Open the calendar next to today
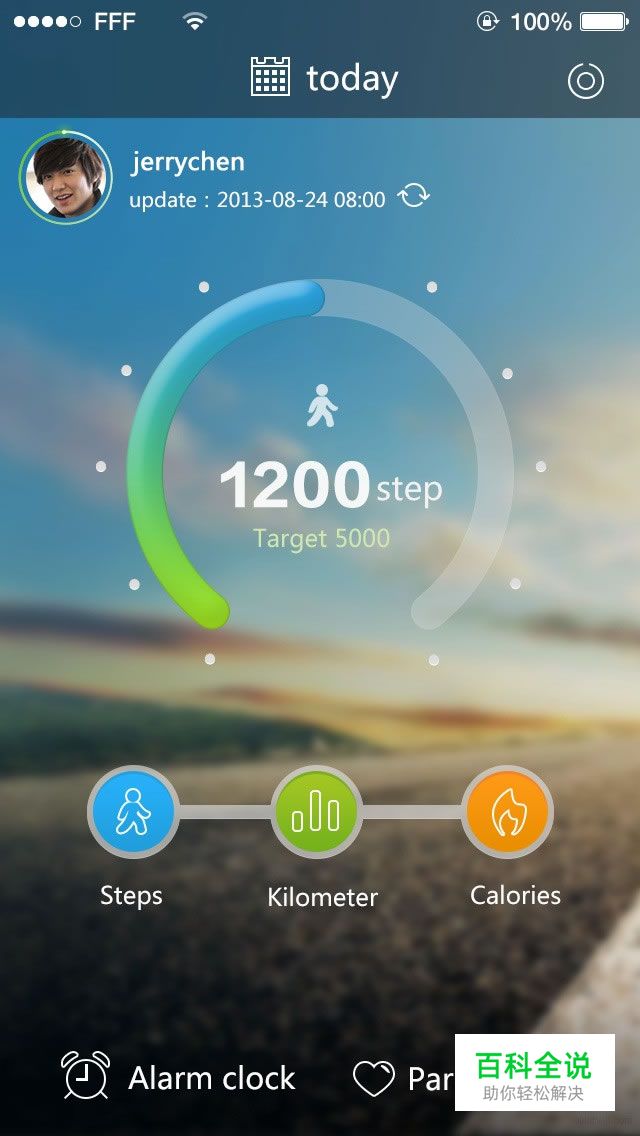Viewport: 640px width, 1136px height. pyautogui.click(x=270, y=77)
